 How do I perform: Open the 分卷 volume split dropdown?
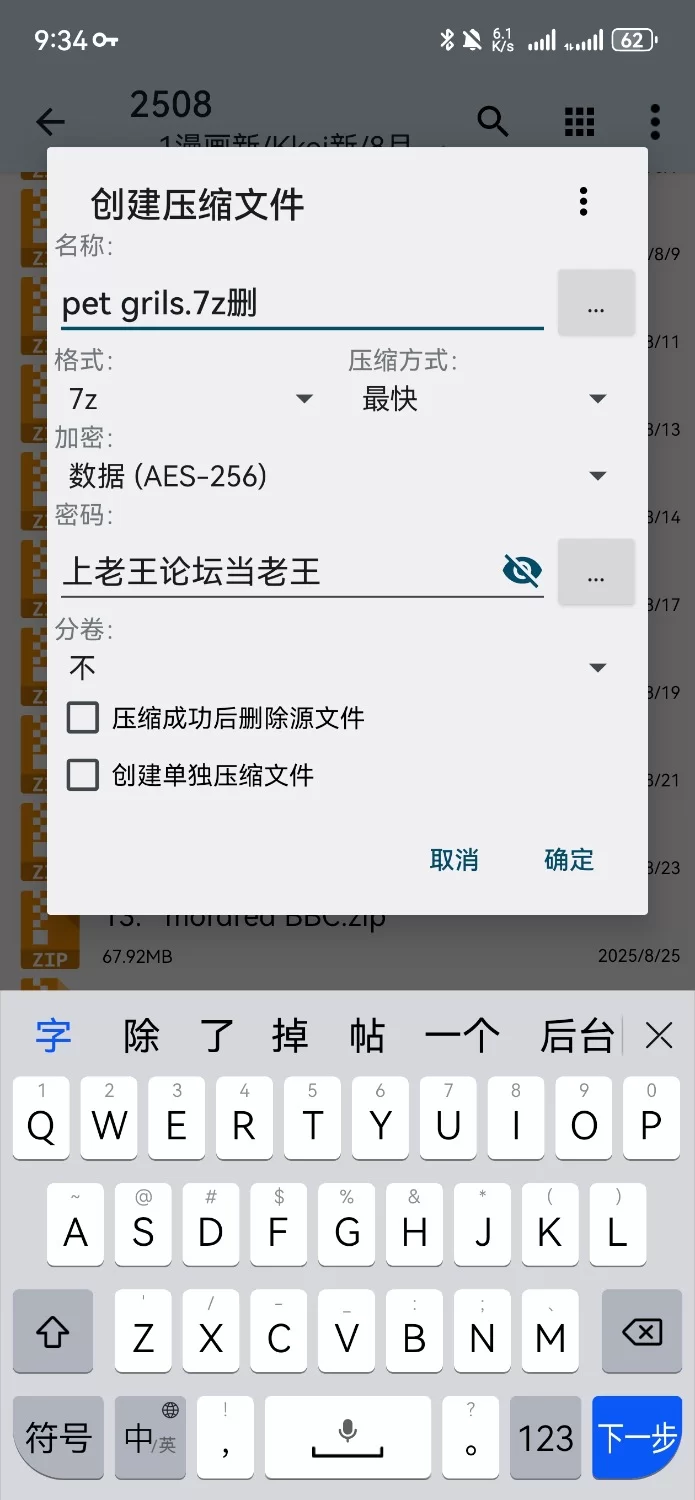click(337, 667)
